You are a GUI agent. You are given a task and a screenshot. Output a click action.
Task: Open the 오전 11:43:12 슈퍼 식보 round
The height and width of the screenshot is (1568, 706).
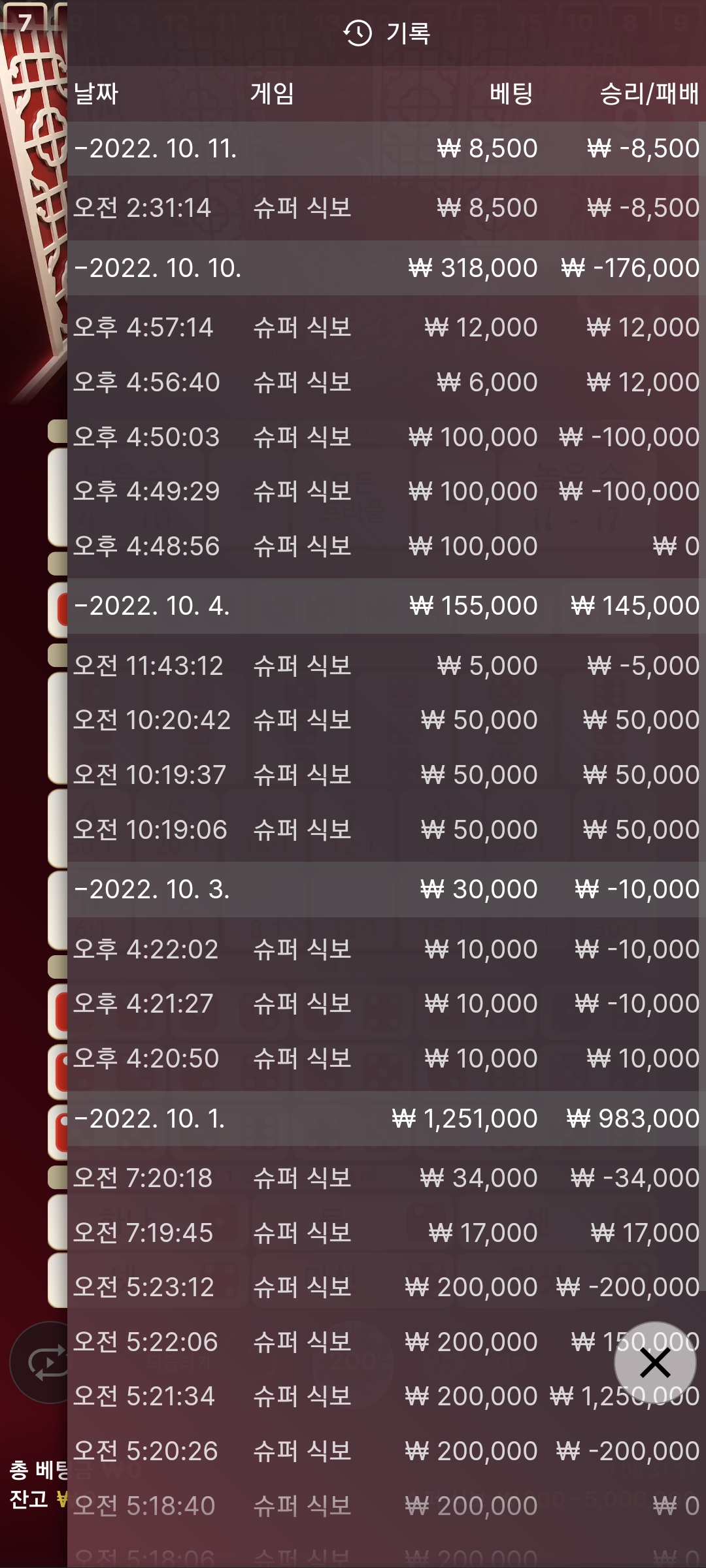pos(386,666)
